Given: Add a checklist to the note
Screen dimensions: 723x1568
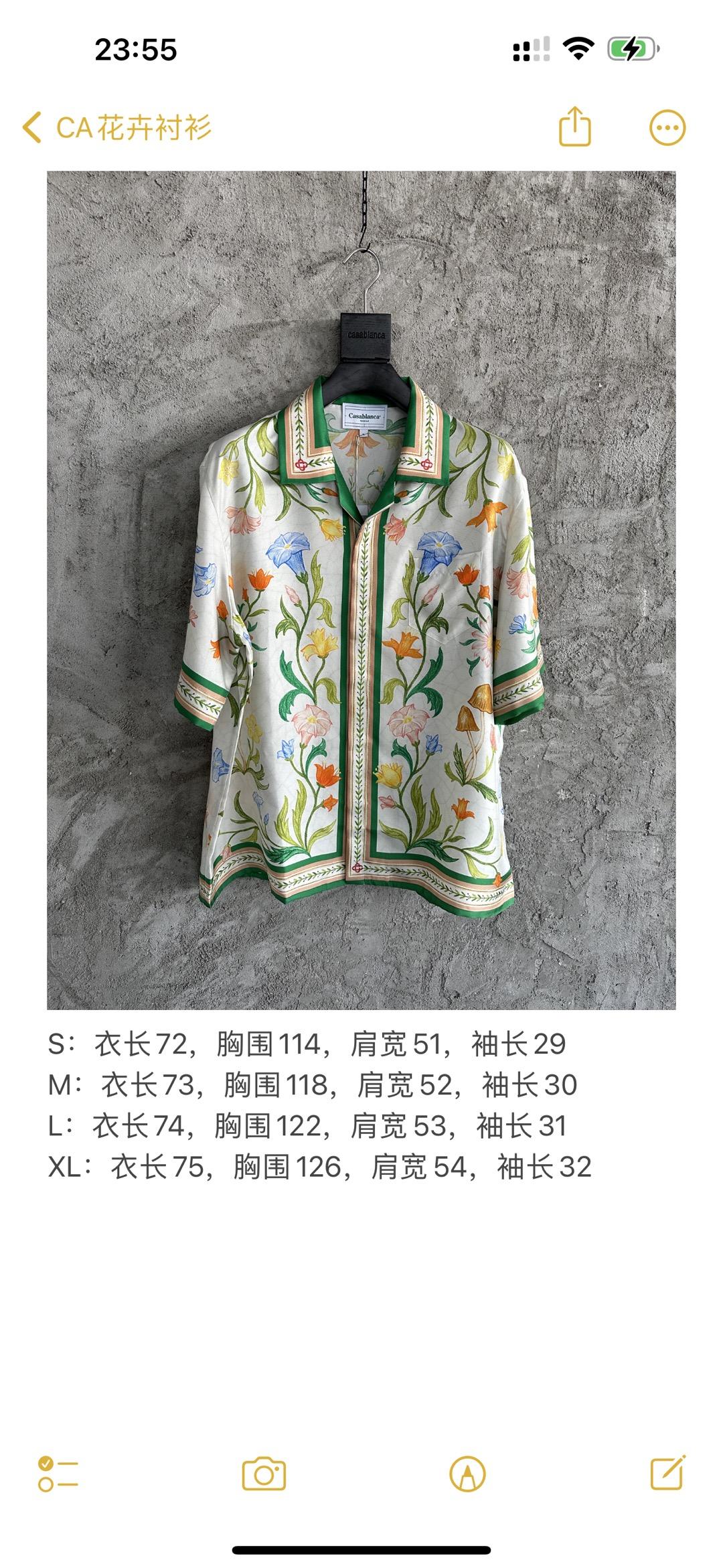Looking at the screenshot, I should (x=58, y=1474).
